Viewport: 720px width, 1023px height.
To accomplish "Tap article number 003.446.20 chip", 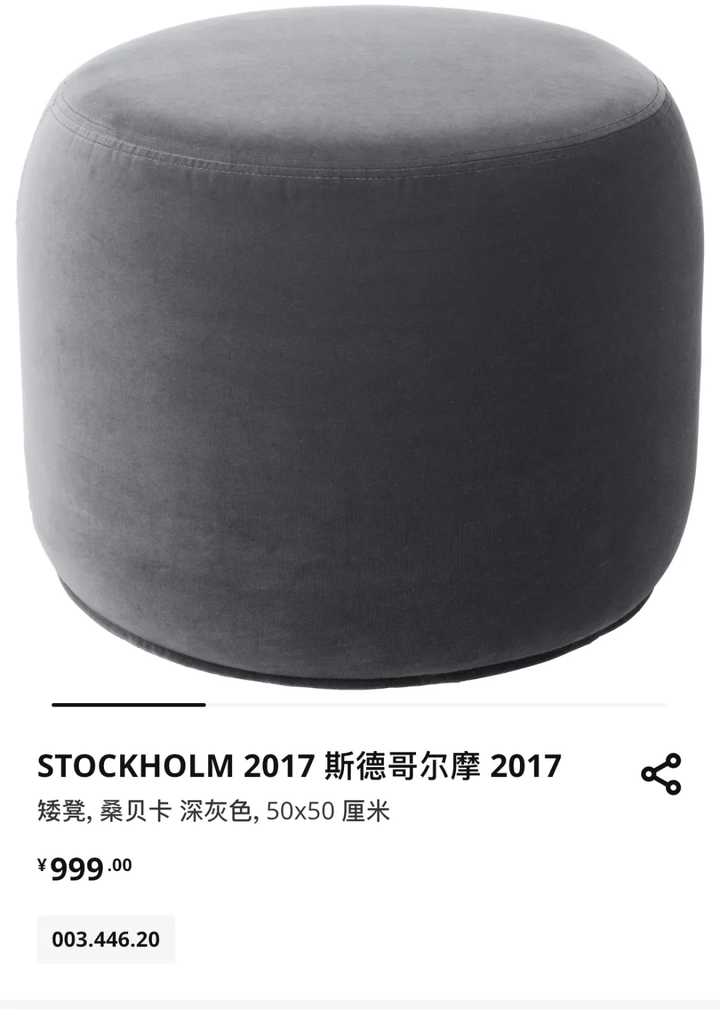I will point(106,940).
